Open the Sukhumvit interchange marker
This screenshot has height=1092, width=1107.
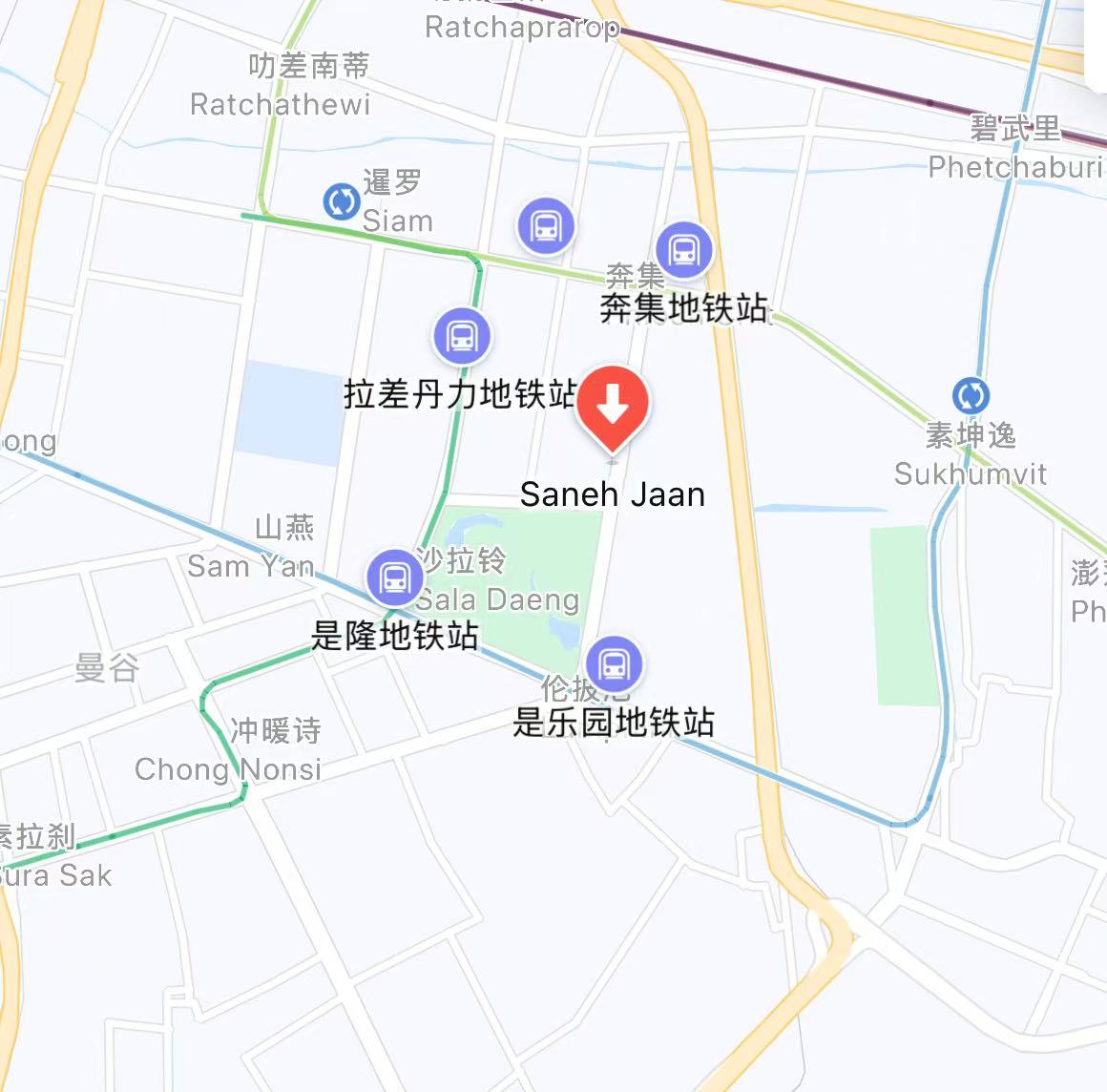pos(971,395)
